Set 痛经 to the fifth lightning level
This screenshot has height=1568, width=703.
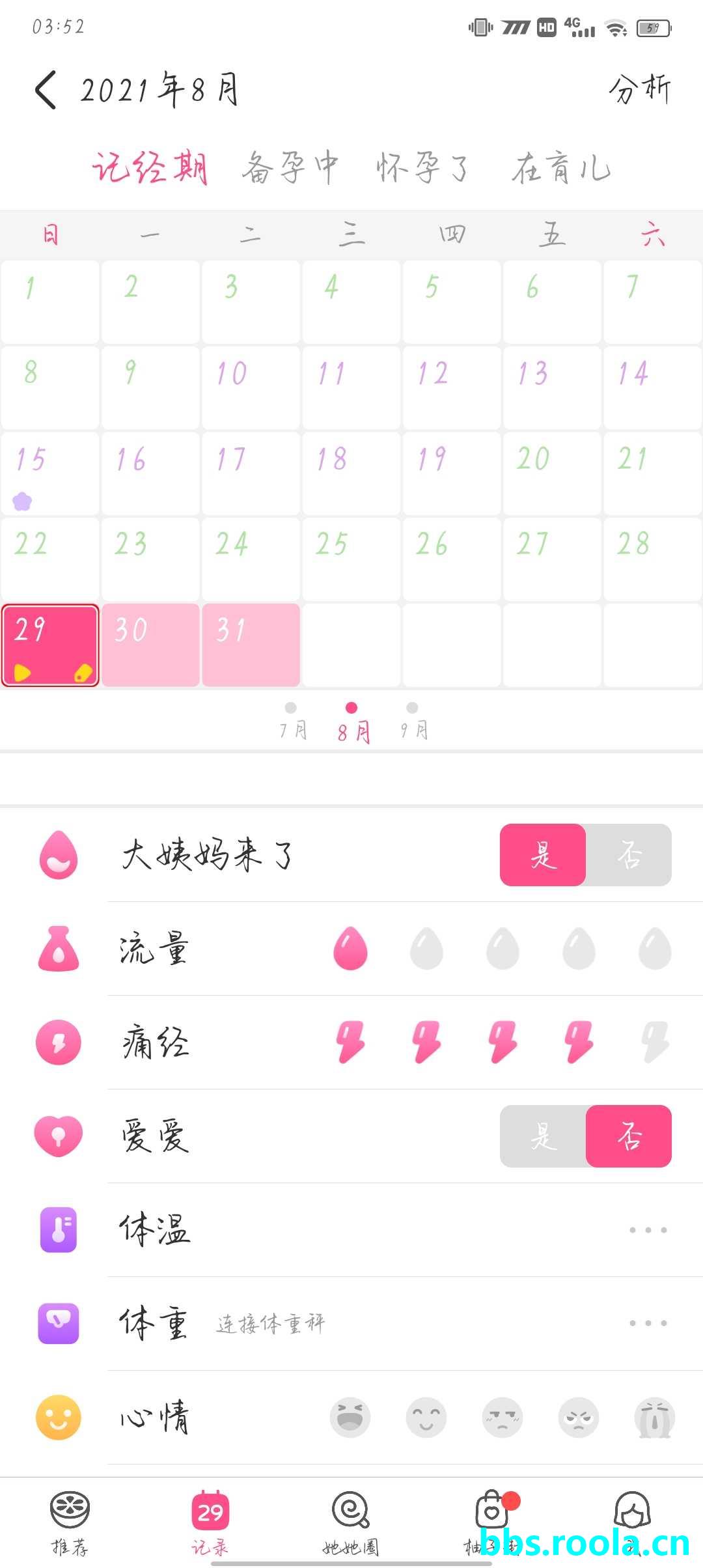[x=655, y=1042]
